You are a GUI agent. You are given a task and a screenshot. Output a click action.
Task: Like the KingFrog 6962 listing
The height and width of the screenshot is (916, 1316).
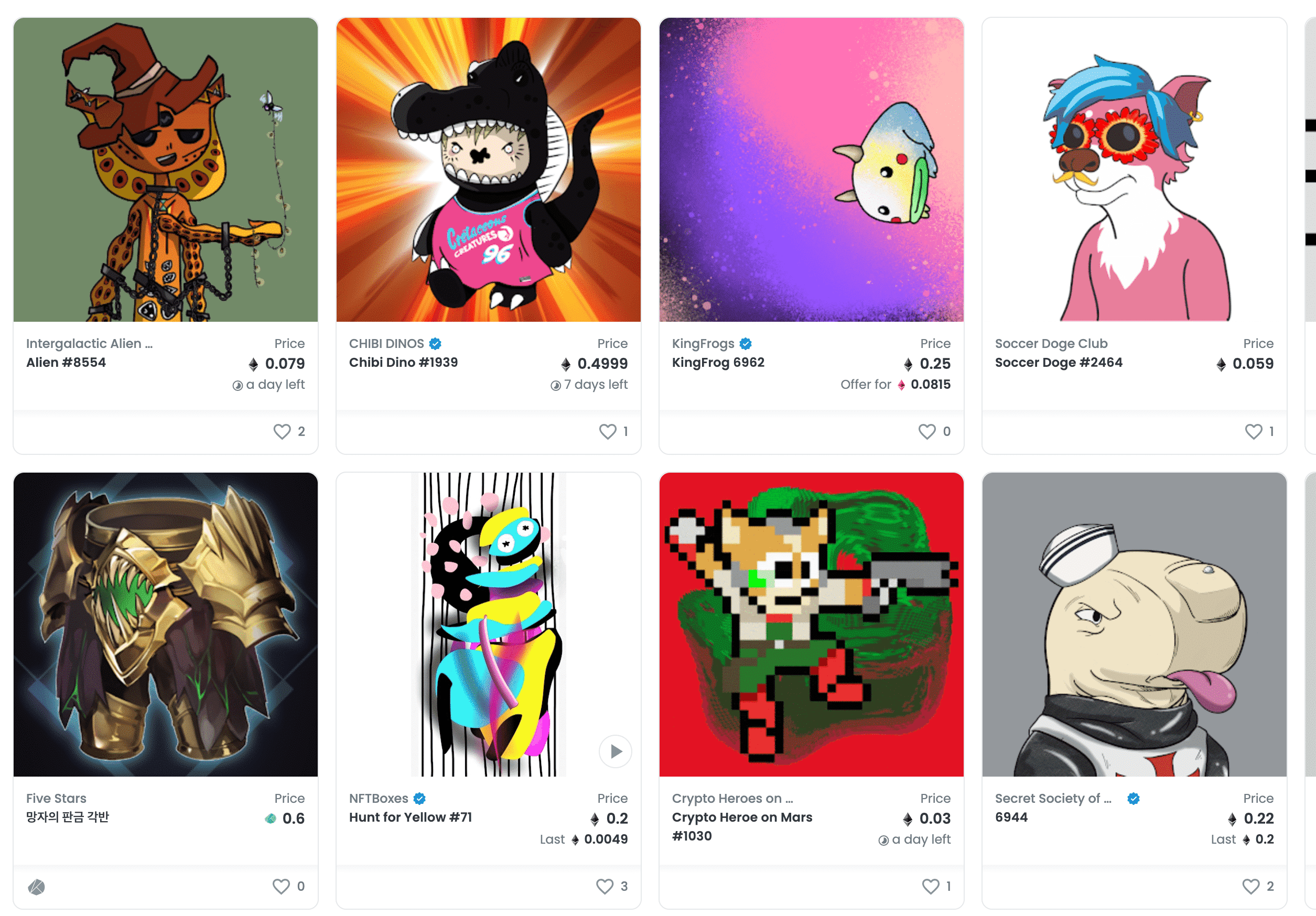pyautogui.click(x=927, y=431)
